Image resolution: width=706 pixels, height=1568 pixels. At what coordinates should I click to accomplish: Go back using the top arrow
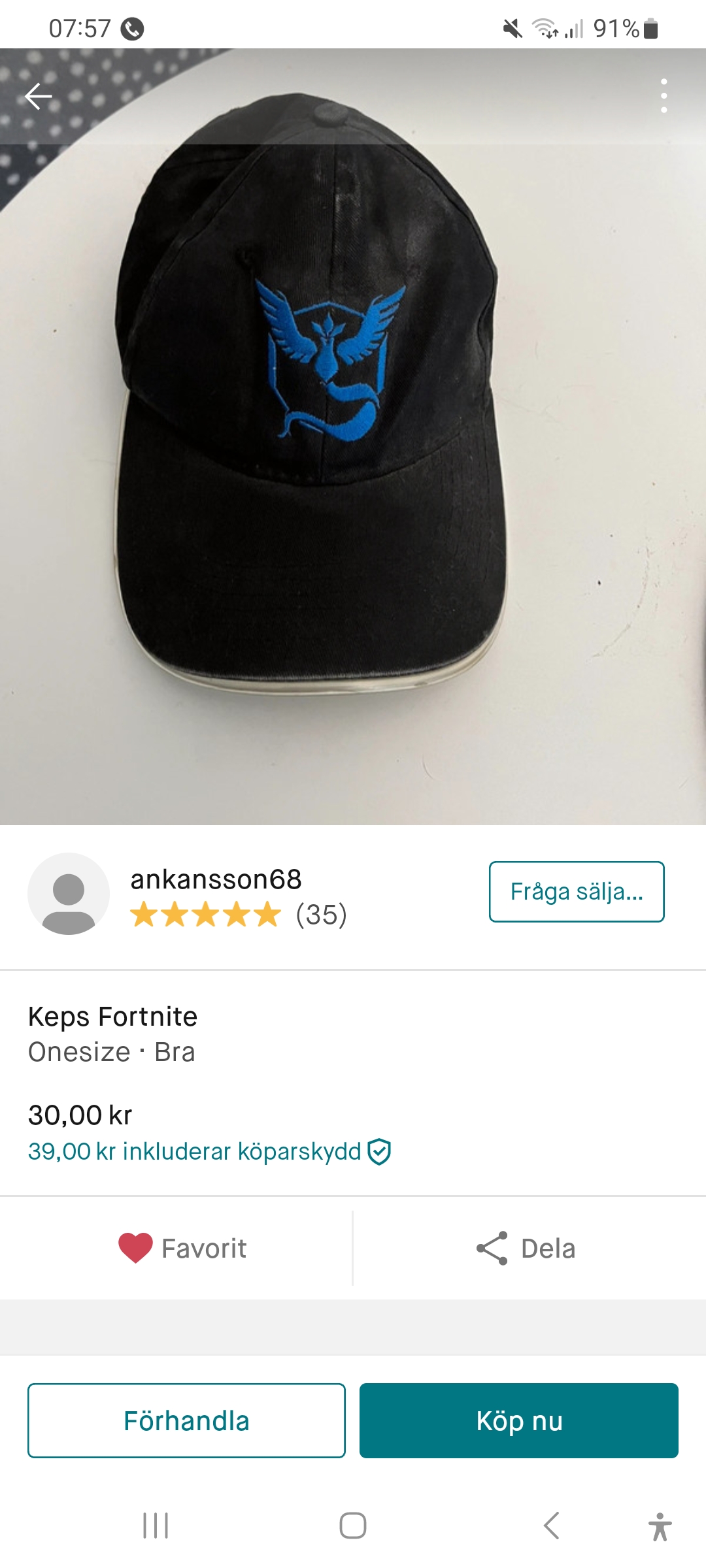[x=38, y=97]
